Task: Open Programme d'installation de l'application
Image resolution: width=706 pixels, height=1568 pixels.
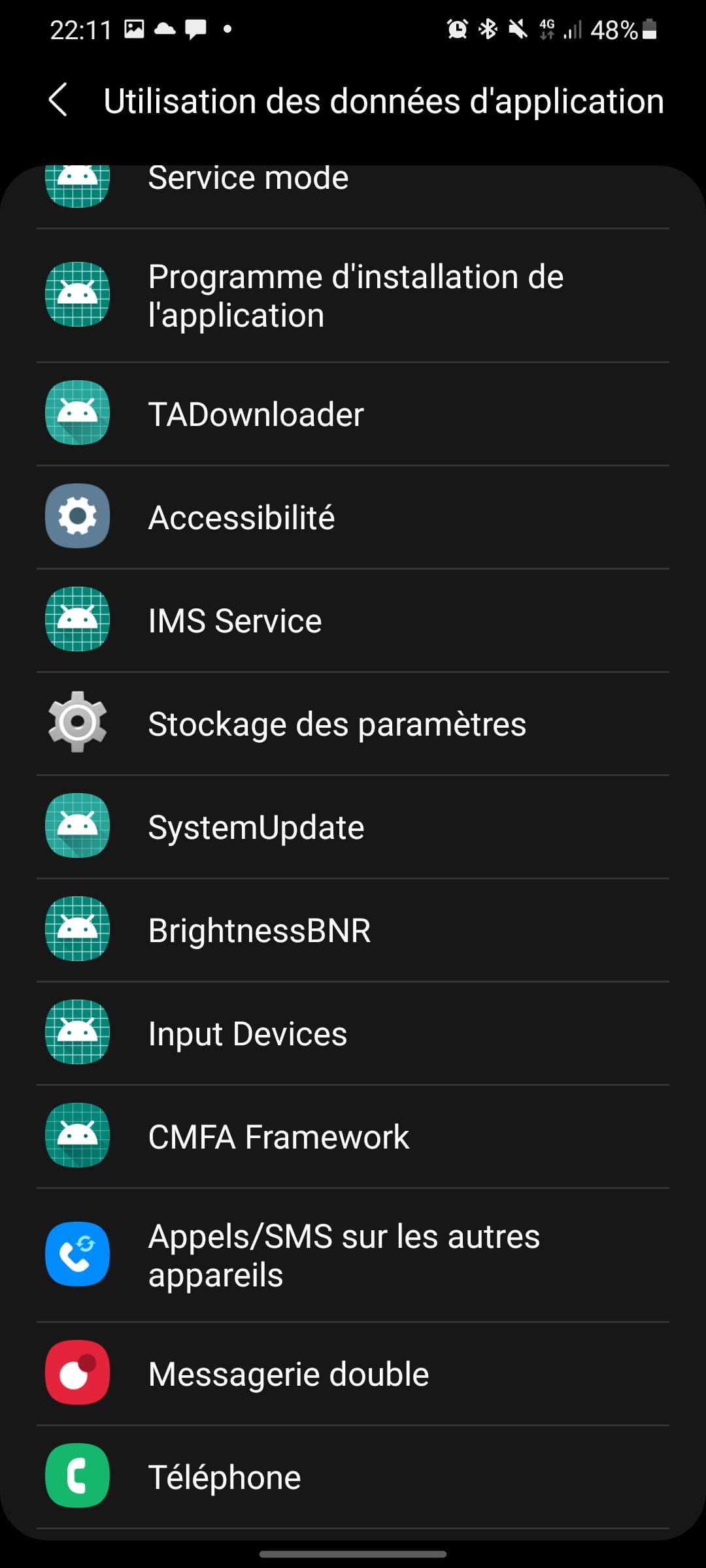Action: click(x=353, y=295)
